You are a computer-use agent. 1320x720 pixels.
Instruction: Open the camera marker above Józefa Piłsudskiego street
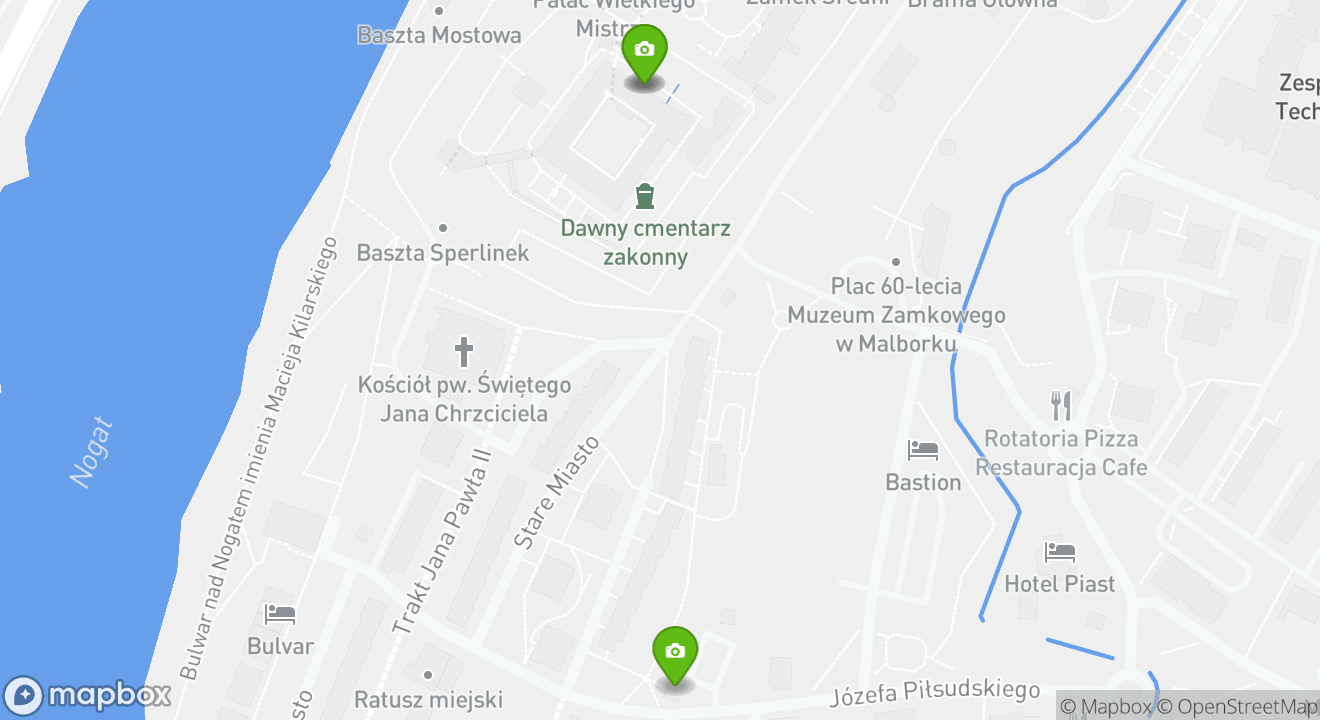pyautogui.click(x=675, y=653)
